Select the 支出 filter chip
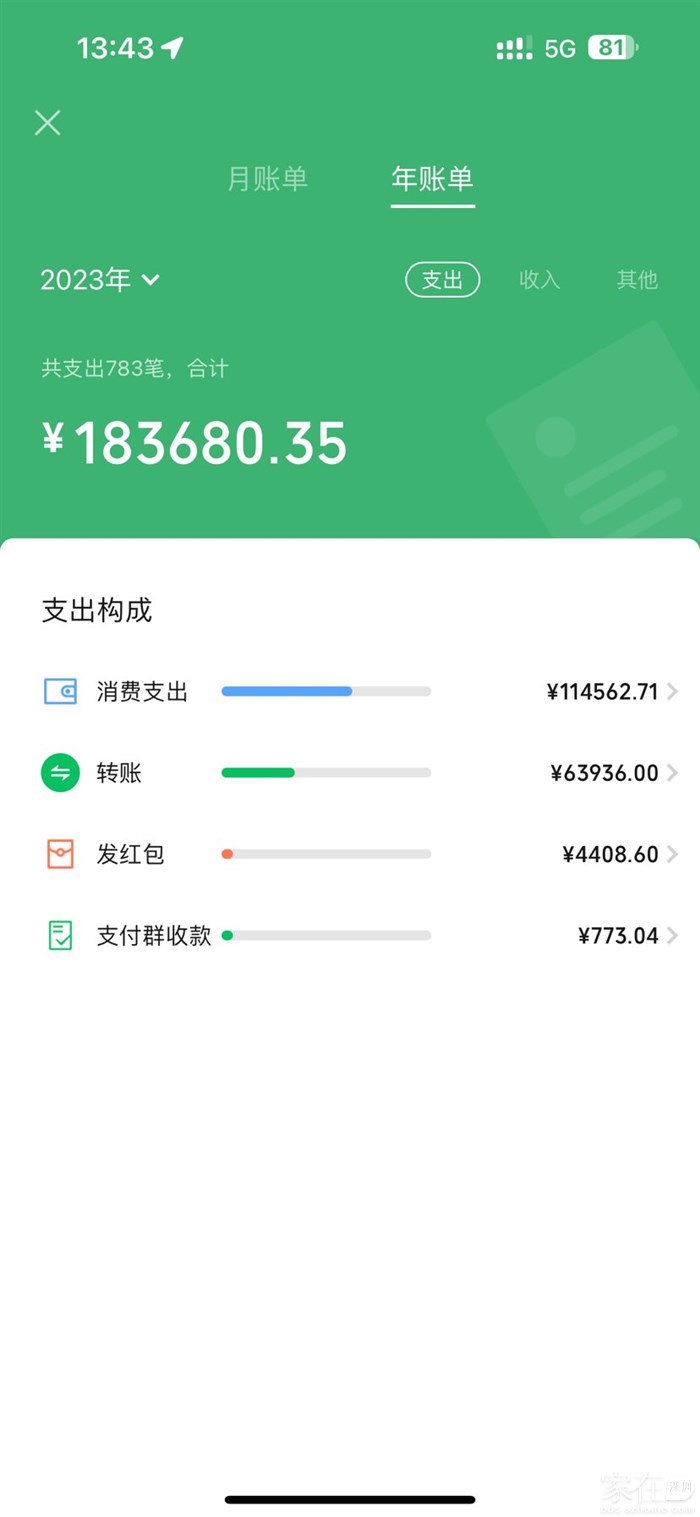 (442, 280)
